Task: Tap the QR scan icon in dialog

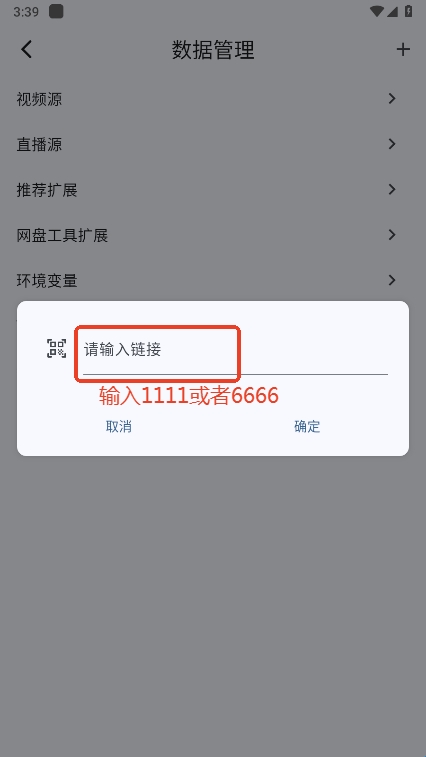Action: pyautogui.click(x=57, y=349)
